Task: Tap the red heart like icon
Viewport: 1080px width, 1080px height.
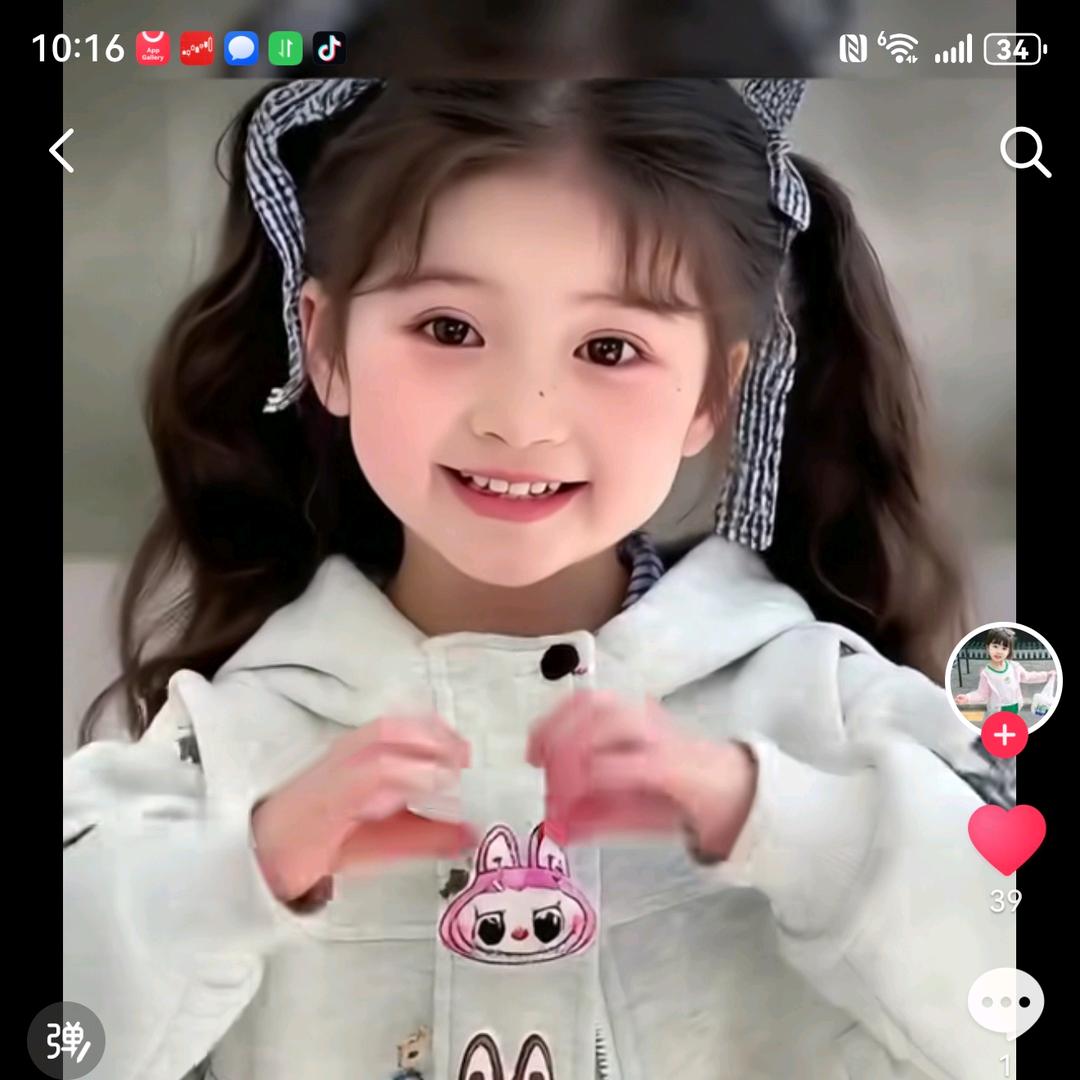Action: pos(1006,838)
